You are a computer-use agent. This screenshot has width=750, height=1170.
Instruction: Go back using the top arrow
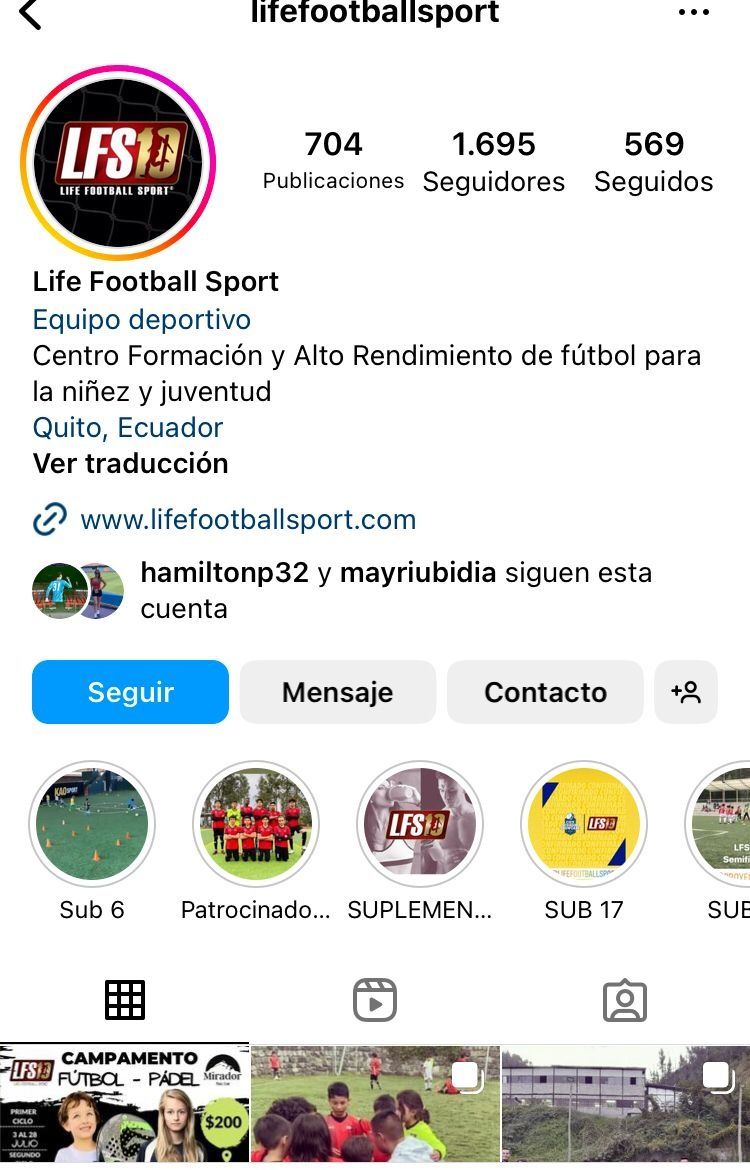(30, 14)
